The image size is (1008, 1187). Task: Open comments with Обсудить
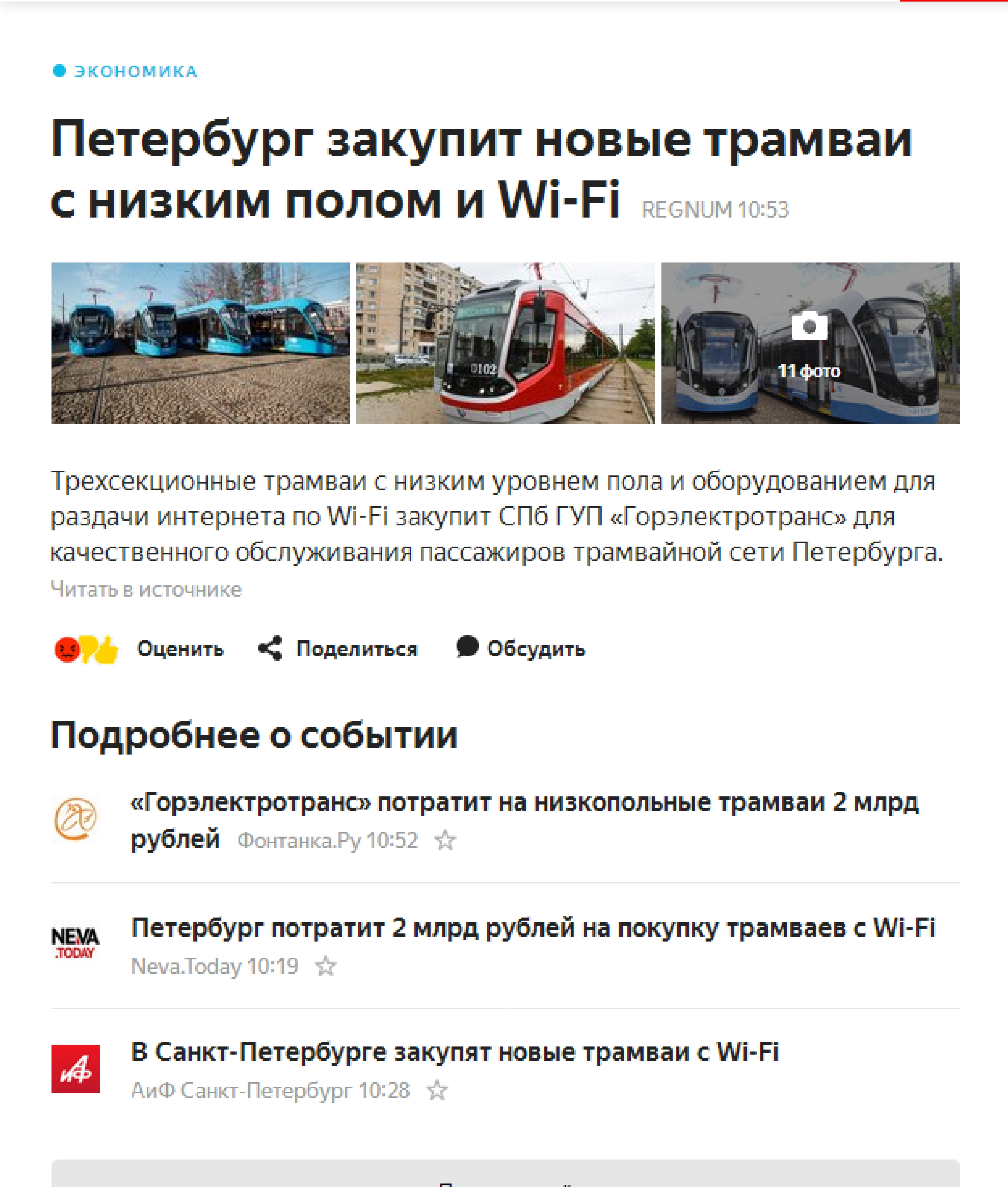(x=535, y=649)
